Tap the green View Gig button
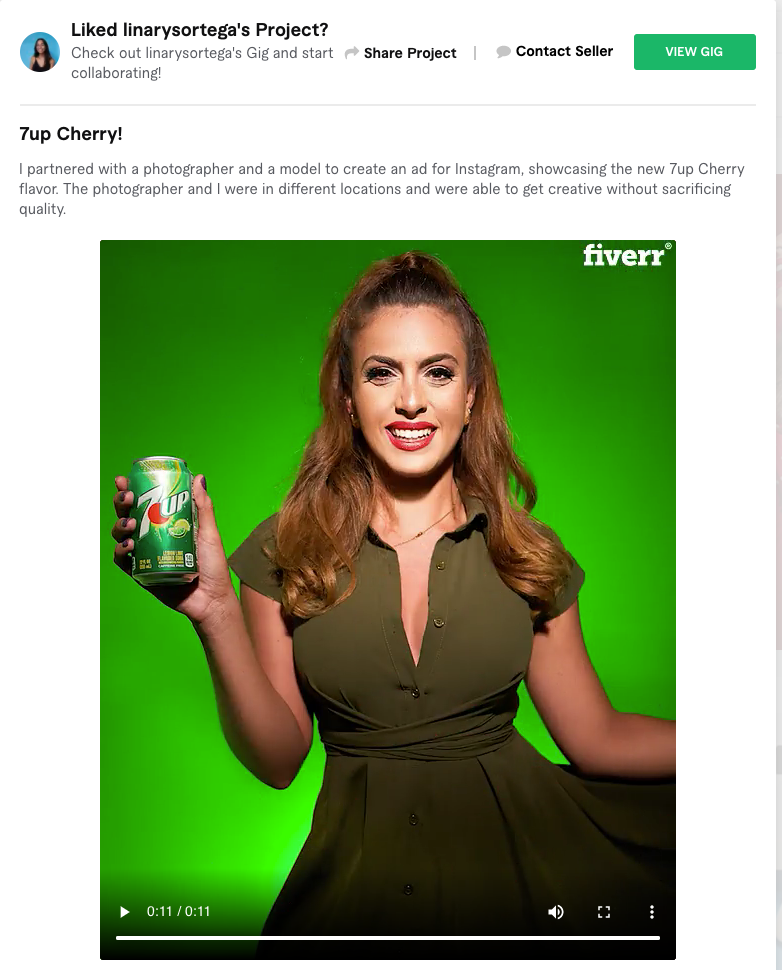The height and width of the screenshot is (970, 782). tap(694, 52)
